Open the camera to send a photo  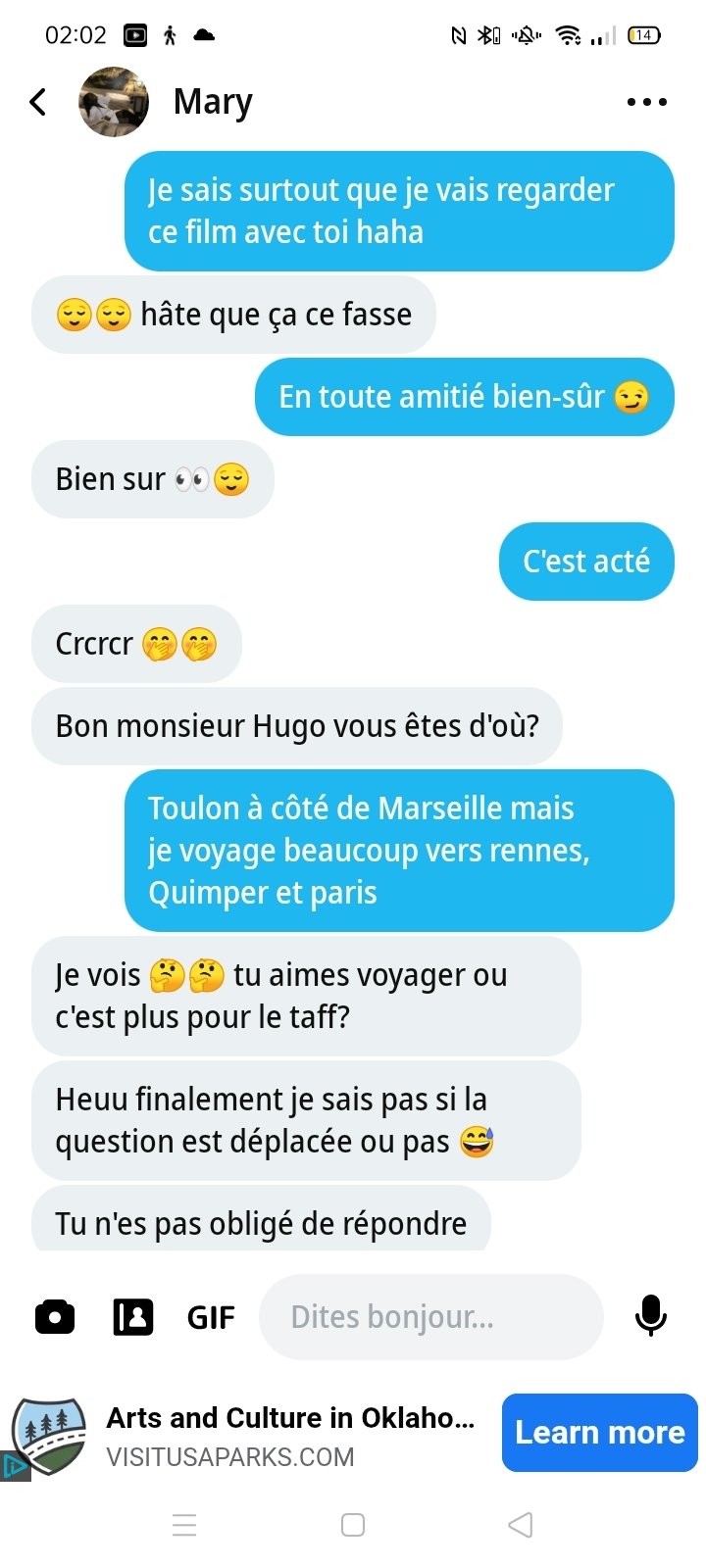click(55, 1316)
